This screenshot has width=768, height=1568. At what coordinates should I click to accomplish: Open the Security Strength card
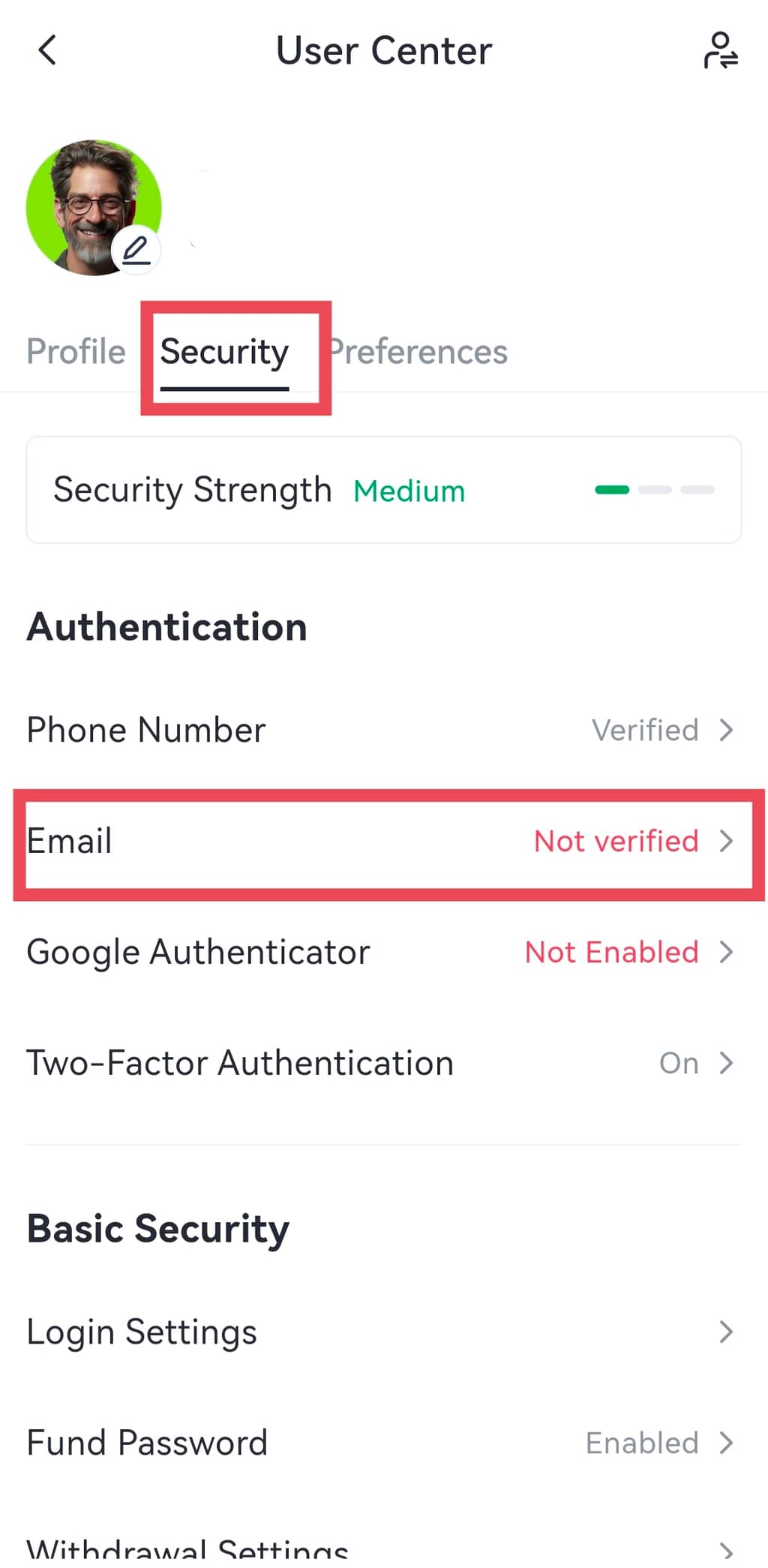(x=383, y=490)
